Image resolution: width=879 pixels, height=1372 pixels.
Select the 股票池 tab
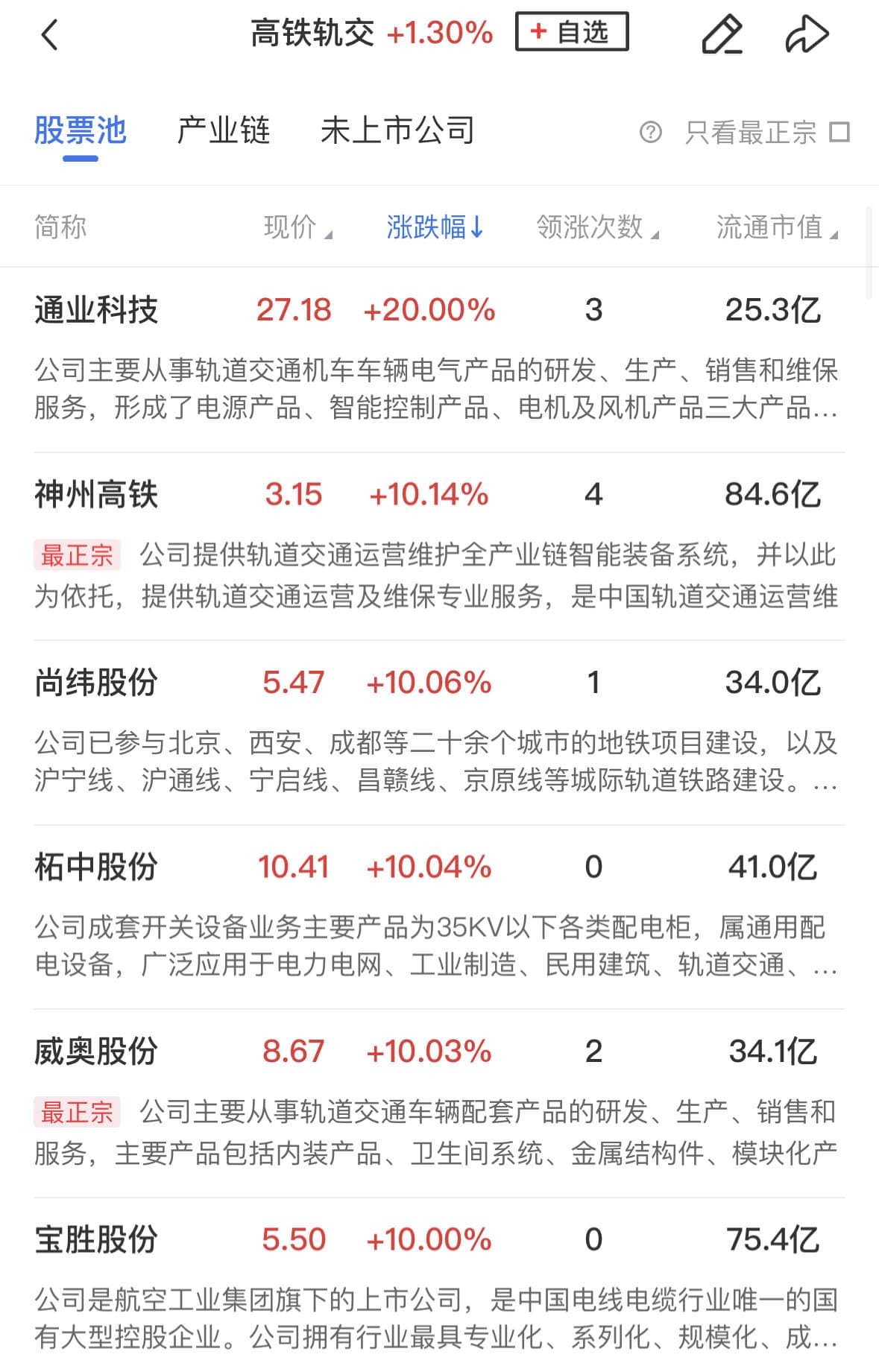click(80, 131)
